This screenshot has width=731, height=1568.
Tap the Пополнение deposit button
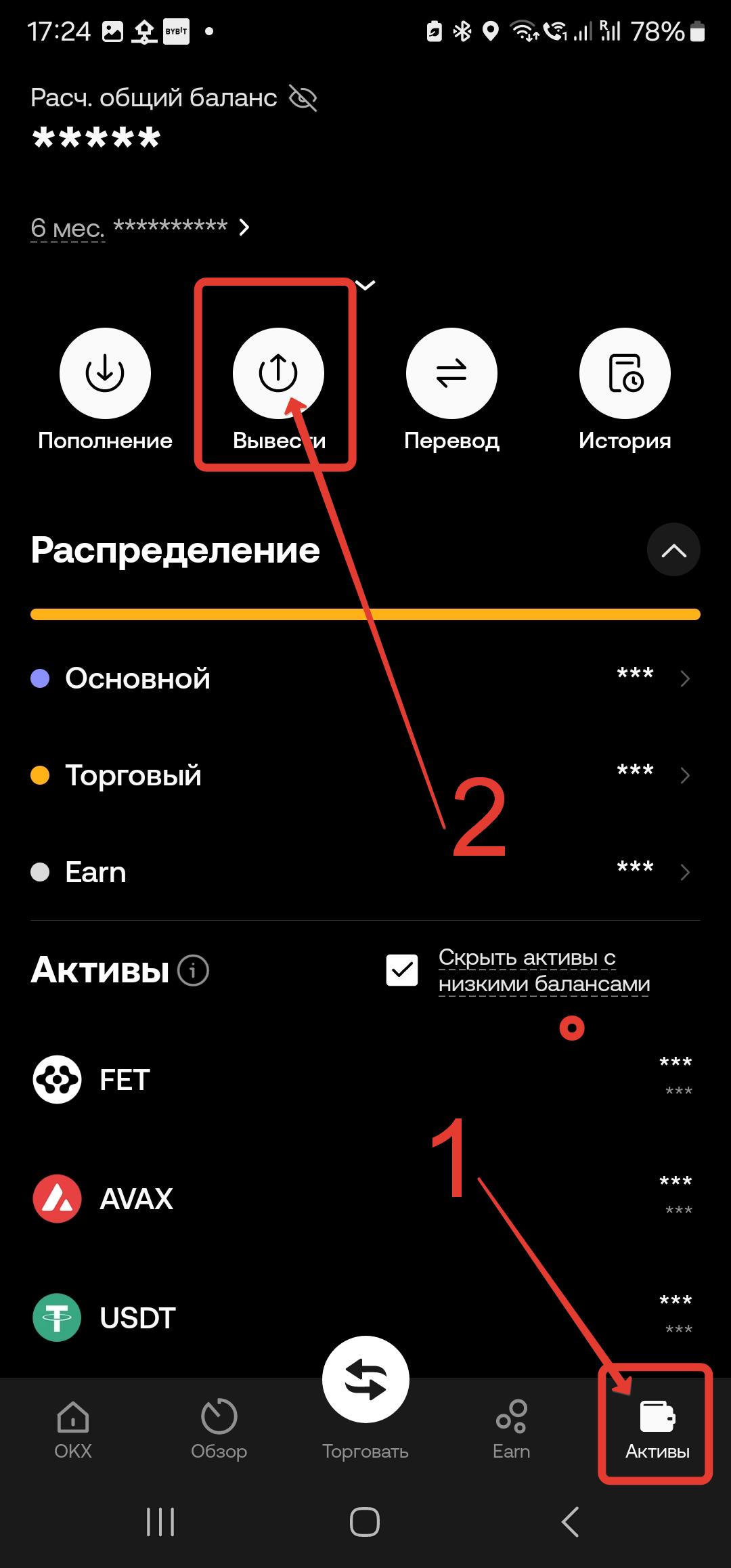point(105,374)
